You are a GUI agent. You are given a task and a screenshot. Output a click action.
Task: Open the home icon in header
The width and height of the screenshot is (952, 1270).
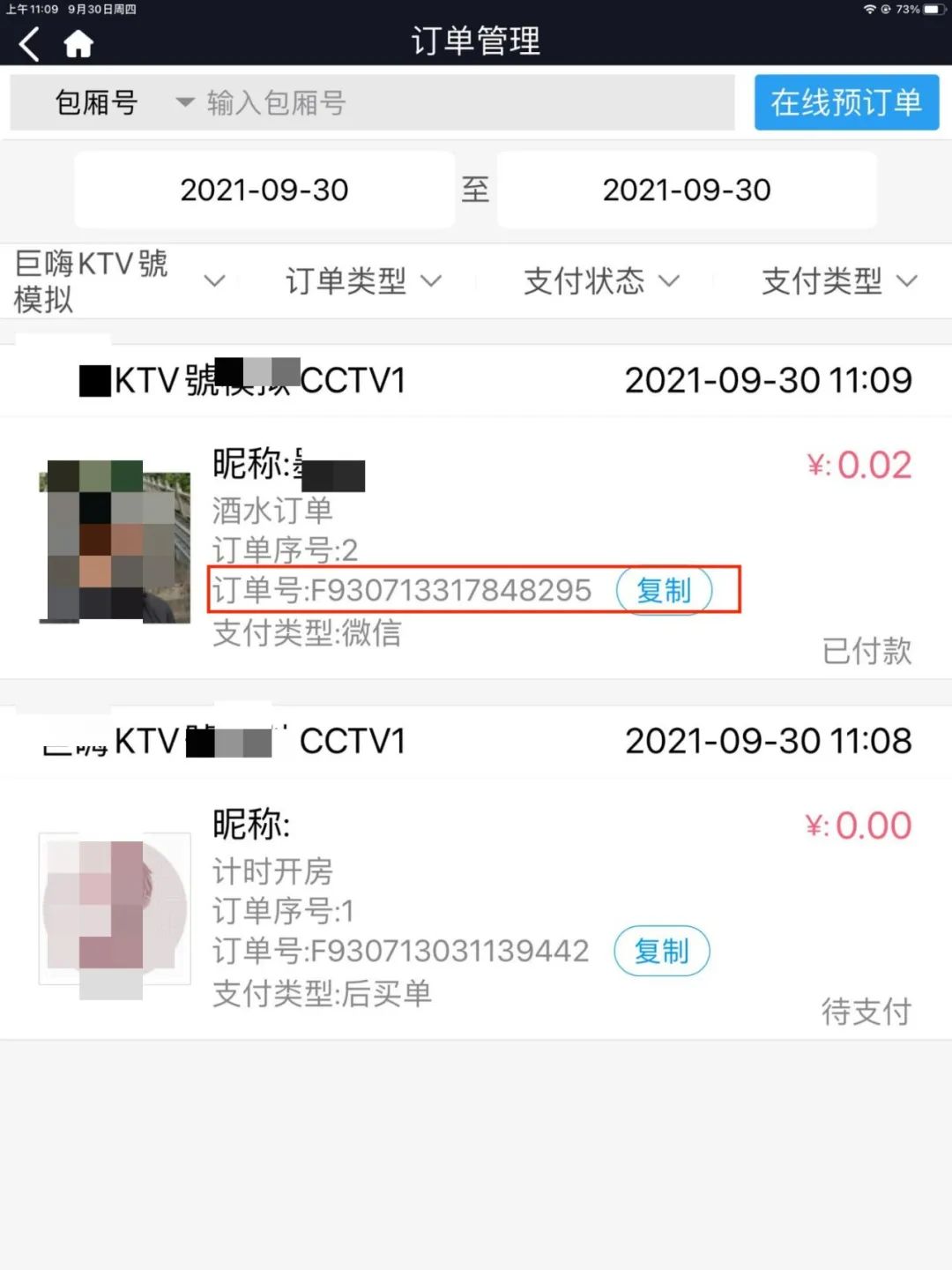78,43
